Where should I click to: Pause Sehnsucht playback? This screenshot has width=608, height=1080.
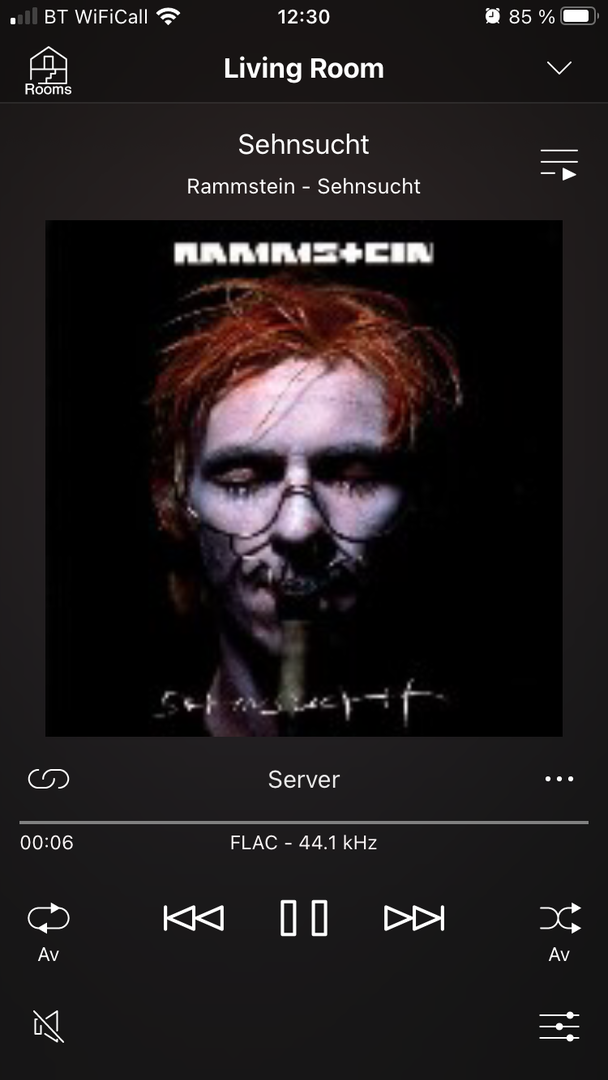[304, 918]
